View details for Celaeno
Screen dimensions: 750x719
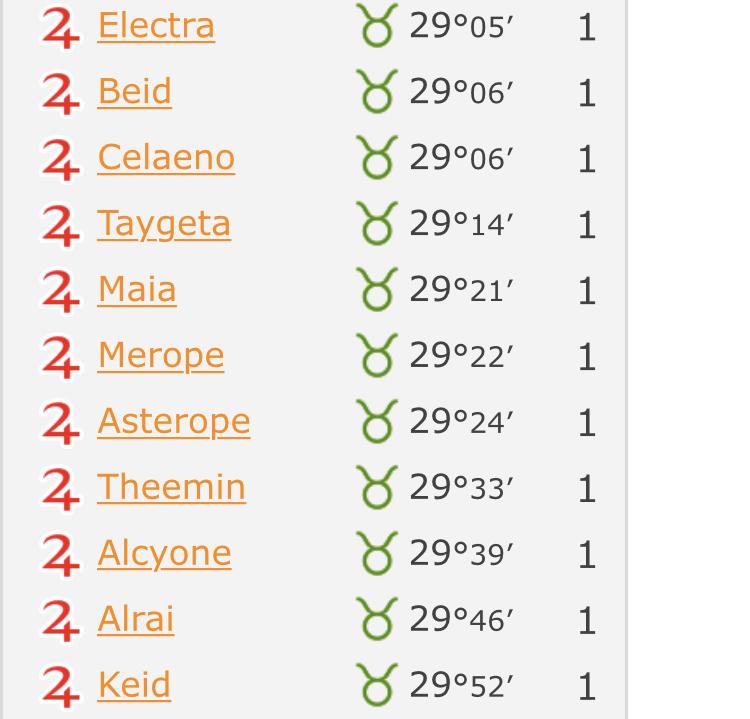point(166,157)
